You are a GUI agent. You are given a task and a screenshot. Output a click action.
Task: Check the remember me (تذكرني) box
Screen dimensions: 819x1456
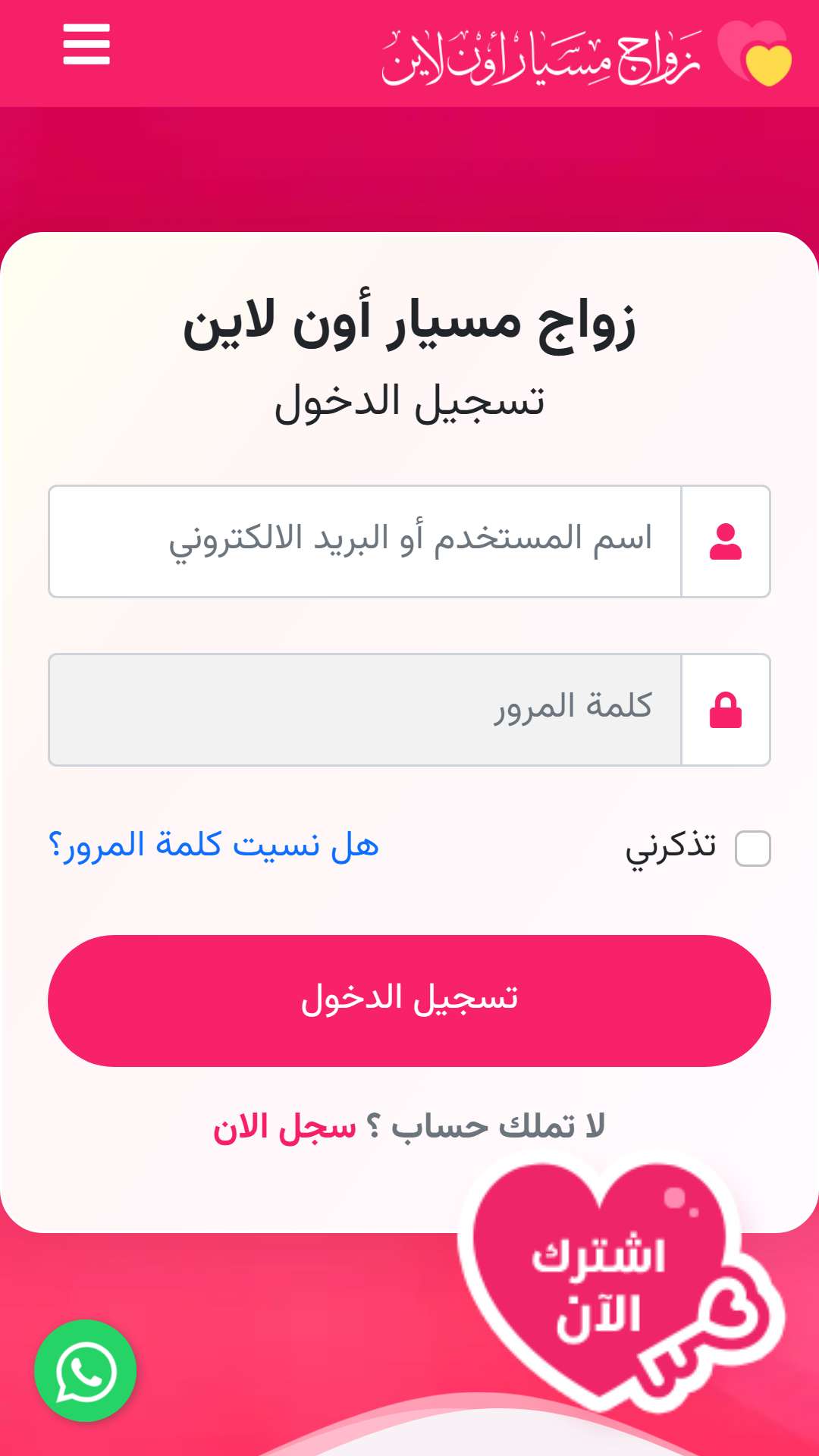point(752,848)
